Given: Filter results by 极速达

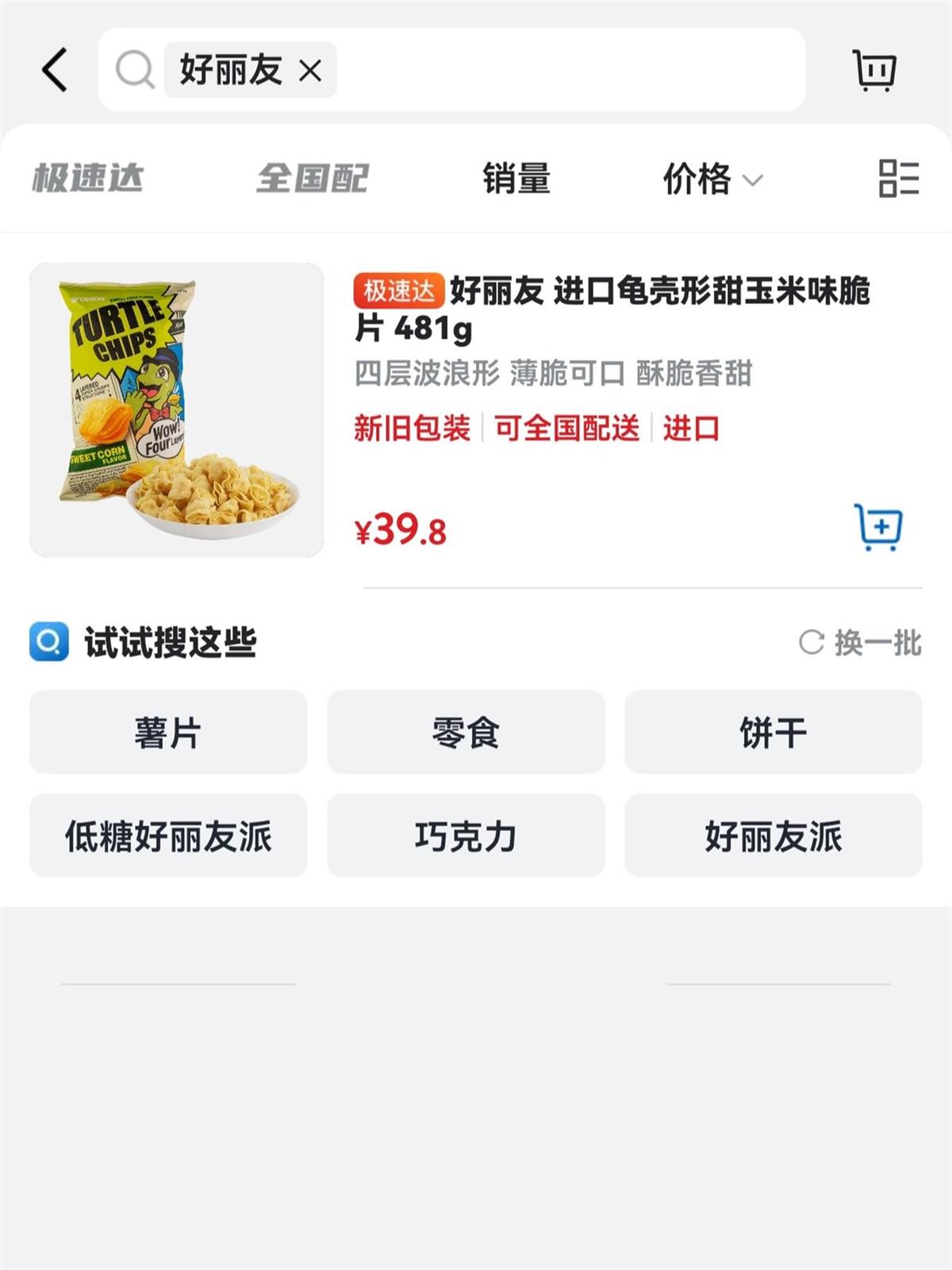Looking at the screenshot, I should click(x=88, y=178).
